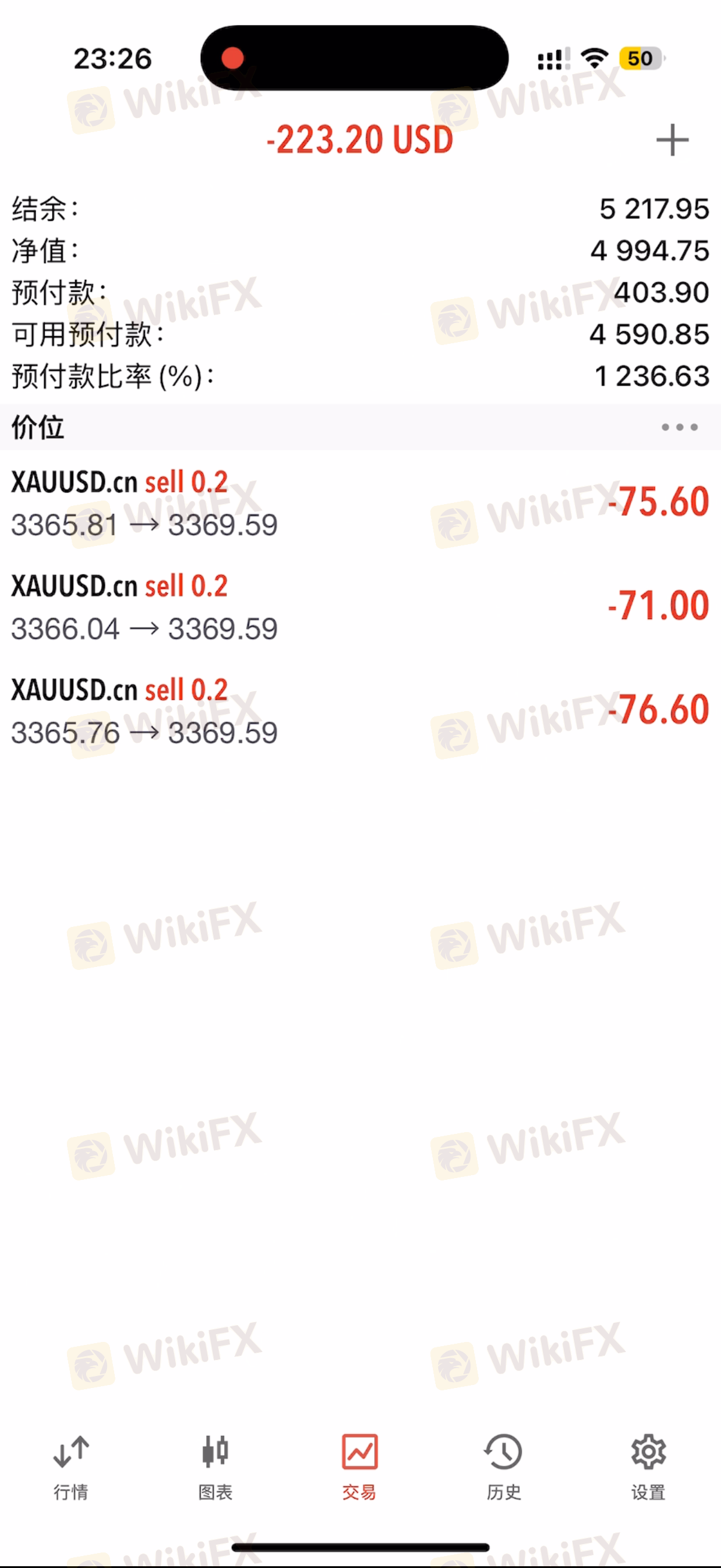Open the 设置 tab
The height and width of the screenshot is (1568, 721).
point(648,1466)
